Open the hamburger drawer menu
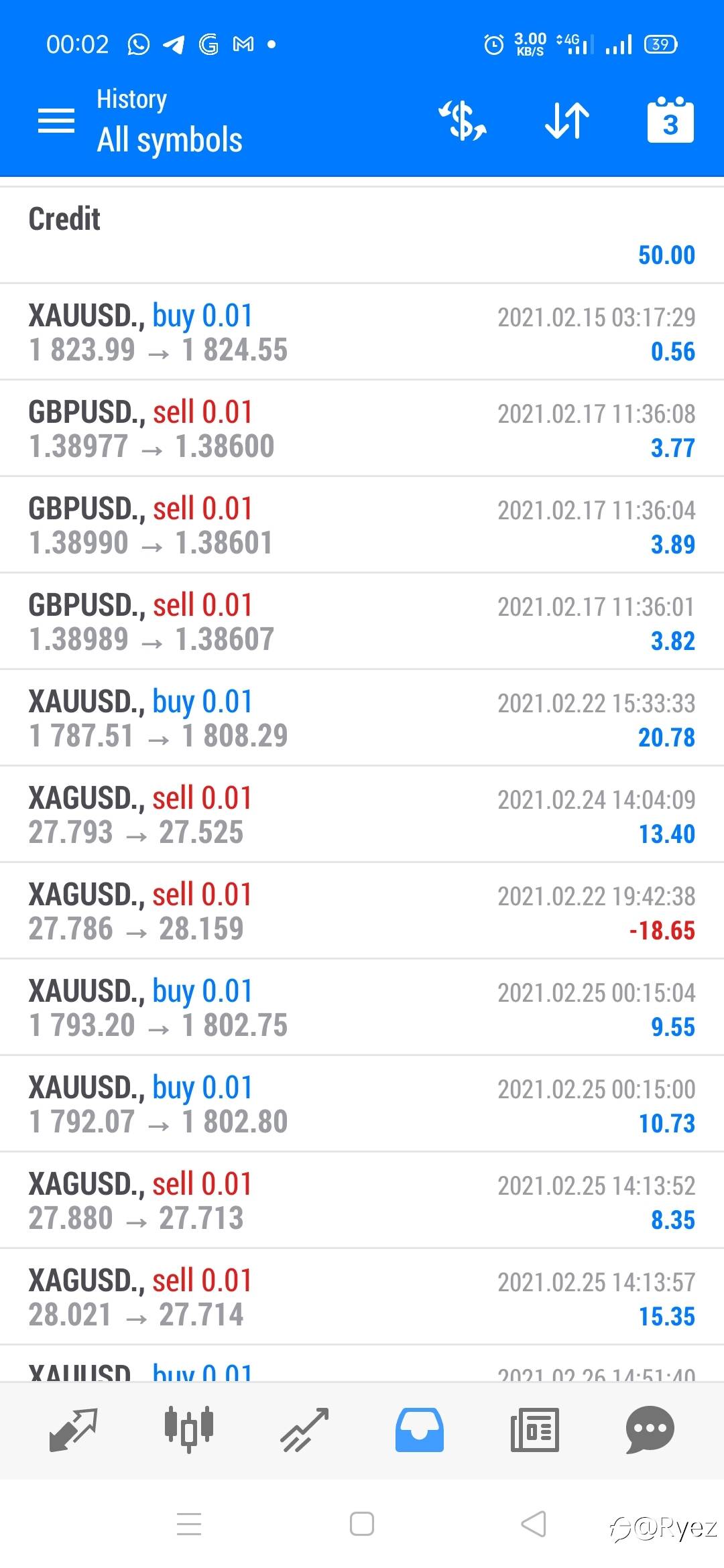This screenshot has width=724, height=1568. [56, 121]
